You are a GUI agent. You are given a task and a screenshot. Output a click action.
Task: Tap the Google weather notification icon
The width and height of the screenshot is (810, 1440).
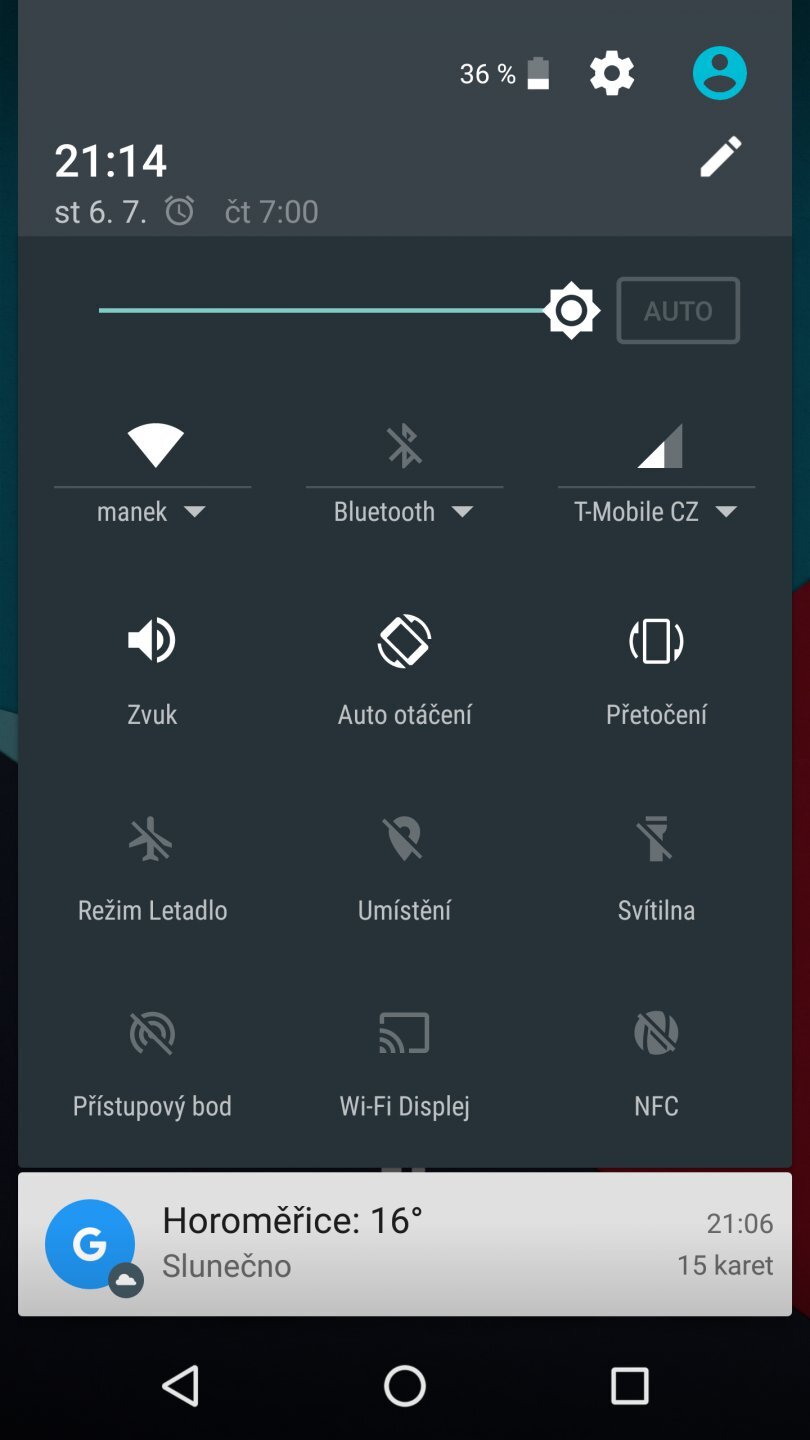[x=91, y=1243]
